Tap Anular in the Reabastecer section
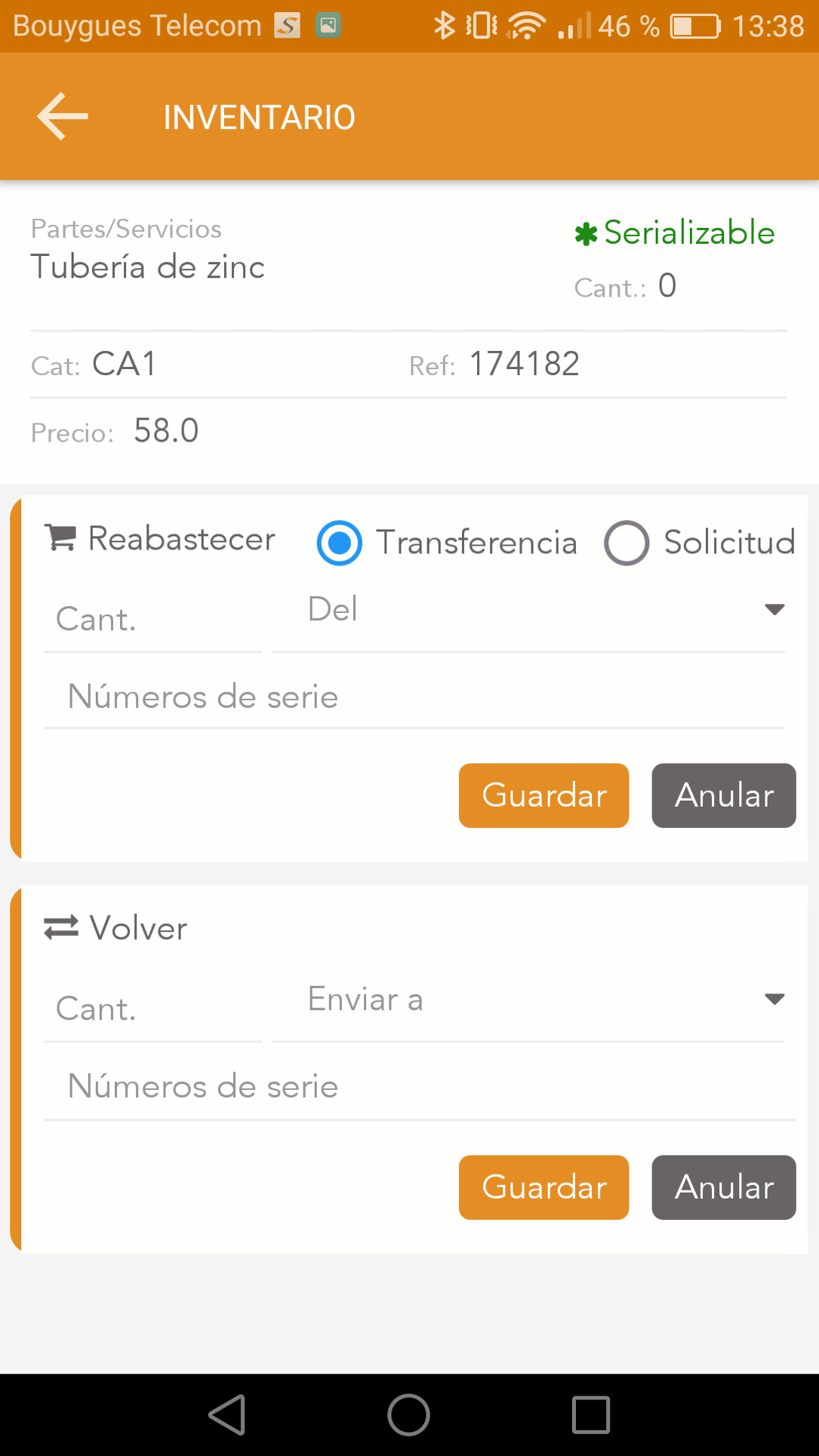 724,796
